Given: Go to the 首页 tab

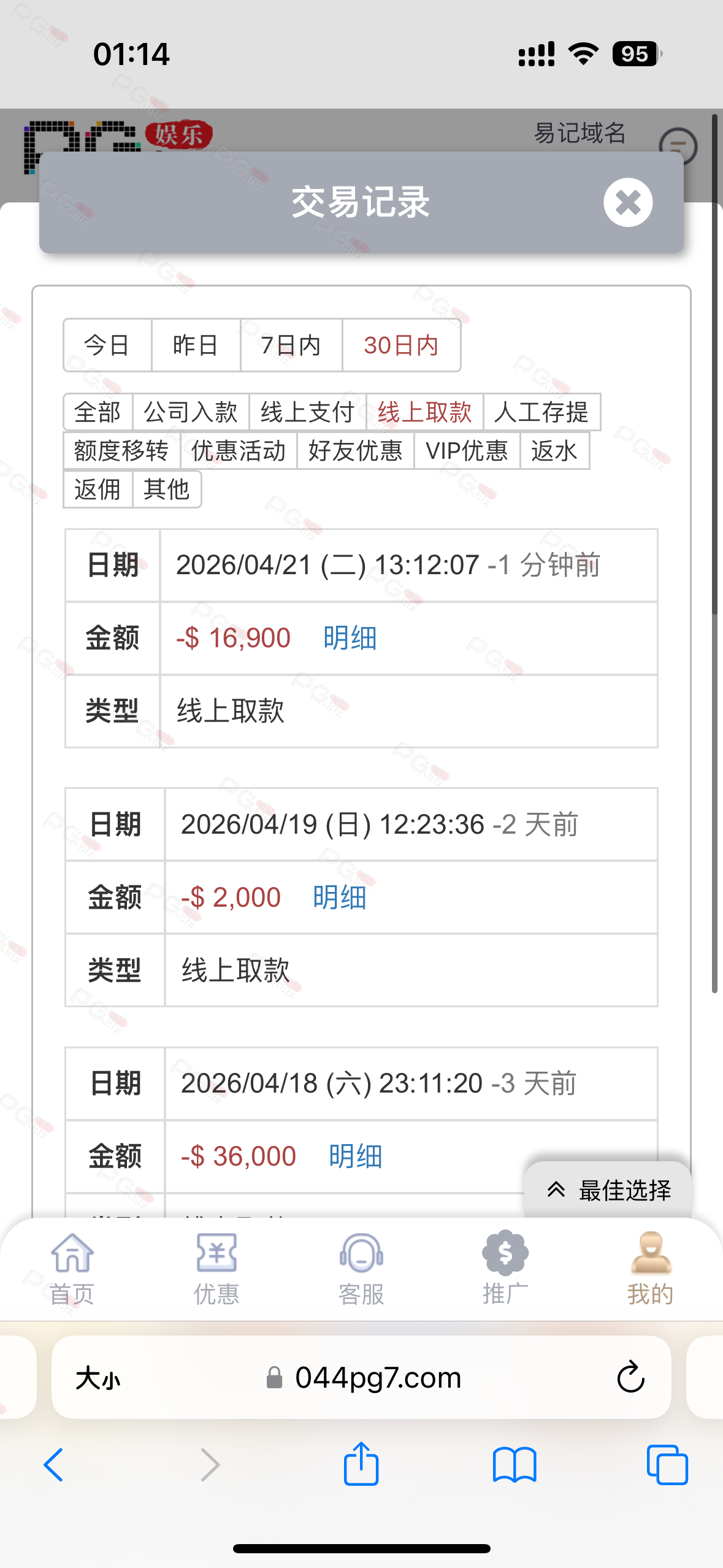Looking at the screenshot, I should (72, 1268).
